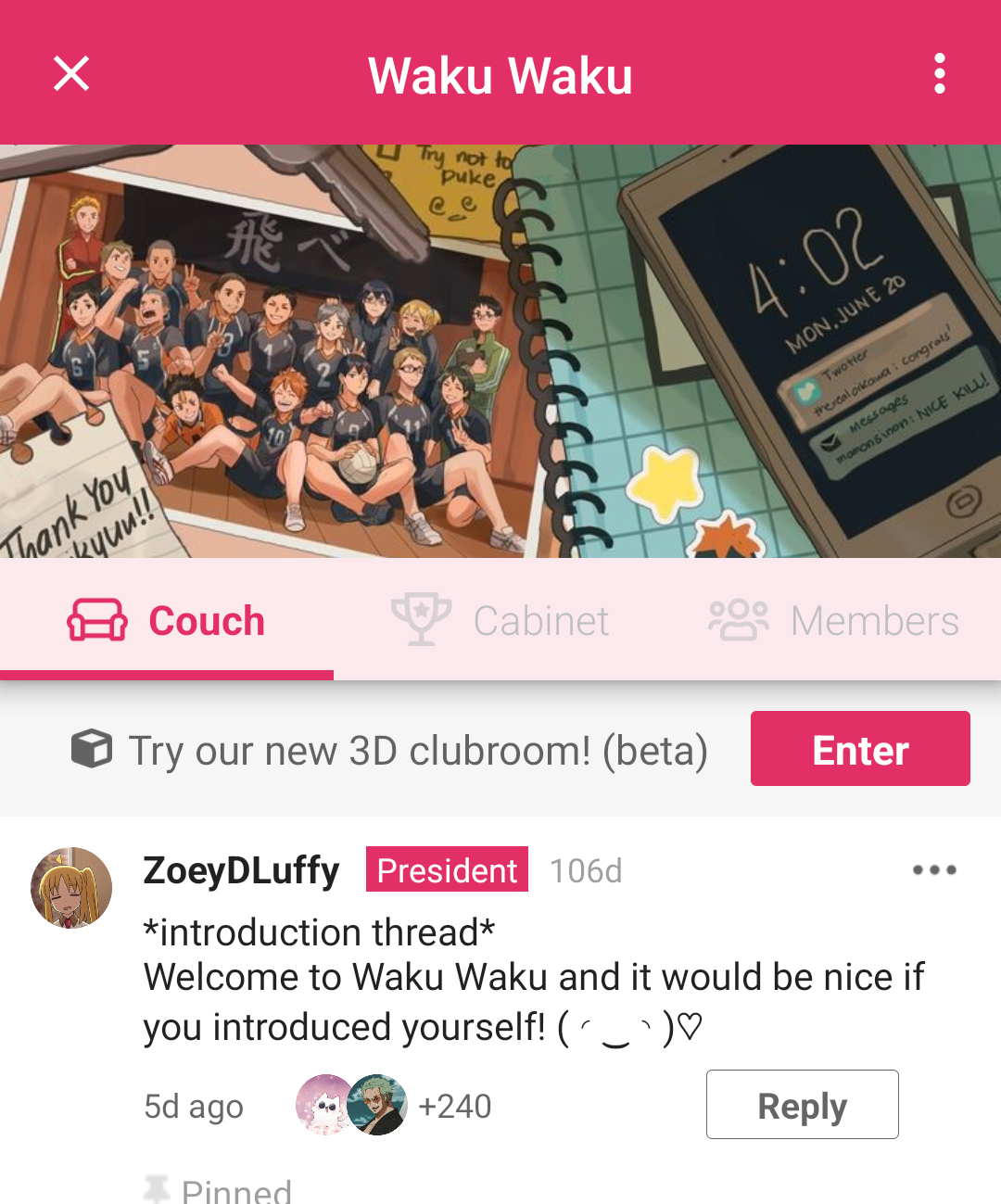Switch to the Members tab
This screenshot has height=1204, width=1001.
coord(834,621)
